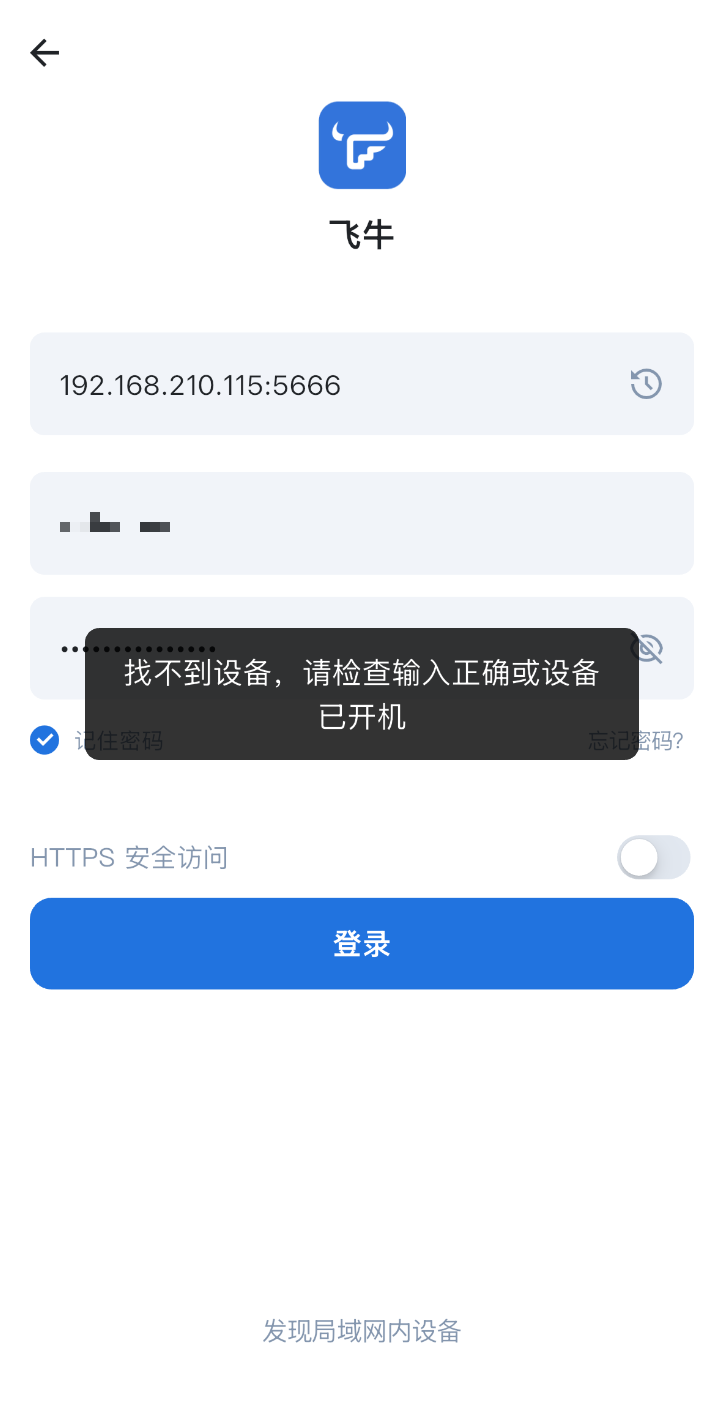726x1406 pixels.
Task: Dismiss the 找不到设备 error toast
Action: pyautogui.click(x=362, y=694)
